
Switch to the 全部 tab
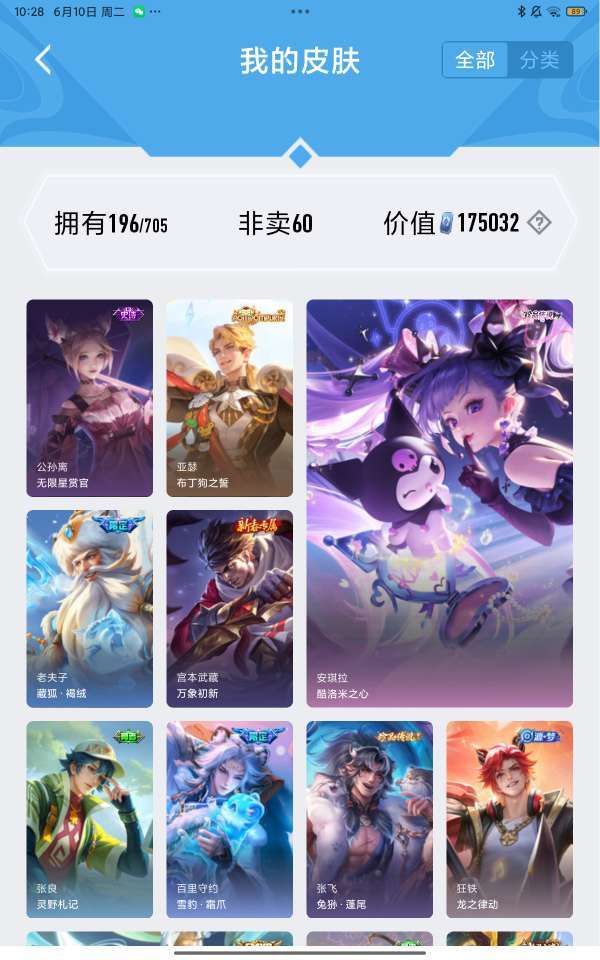pyautogui.click(x=475, y=60)
